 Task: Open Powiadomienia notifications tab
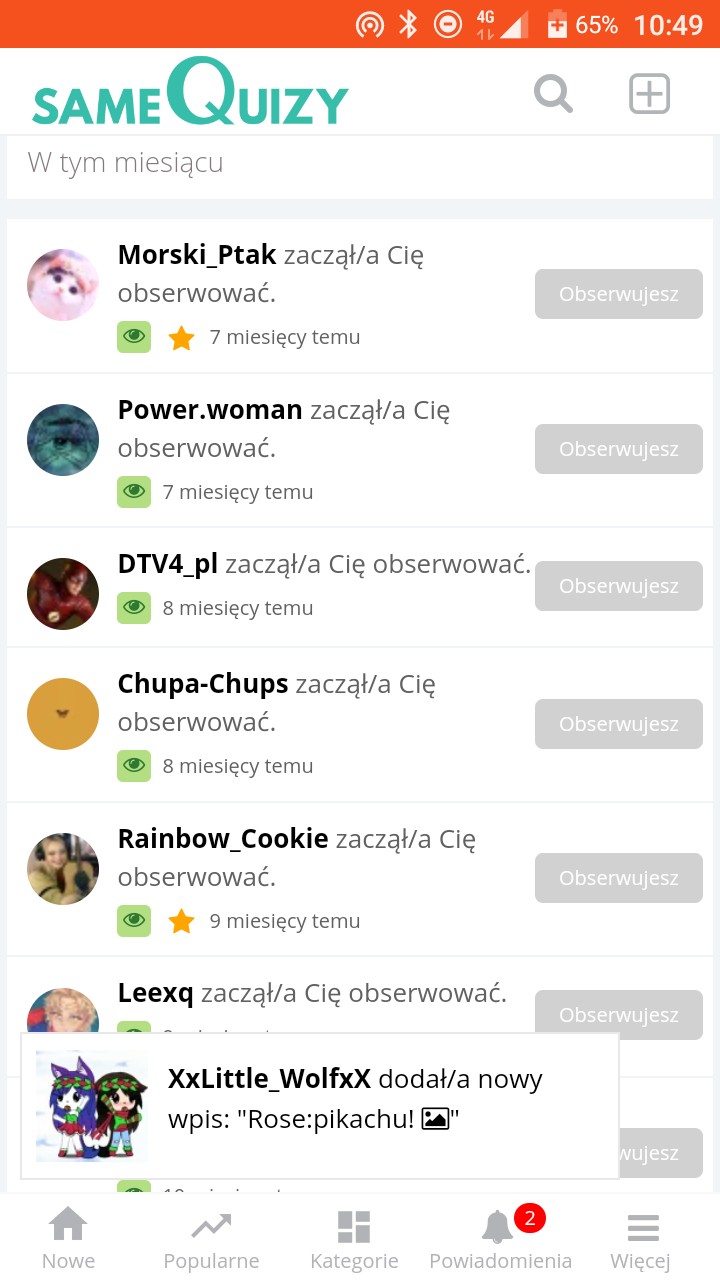[500, 1238]
